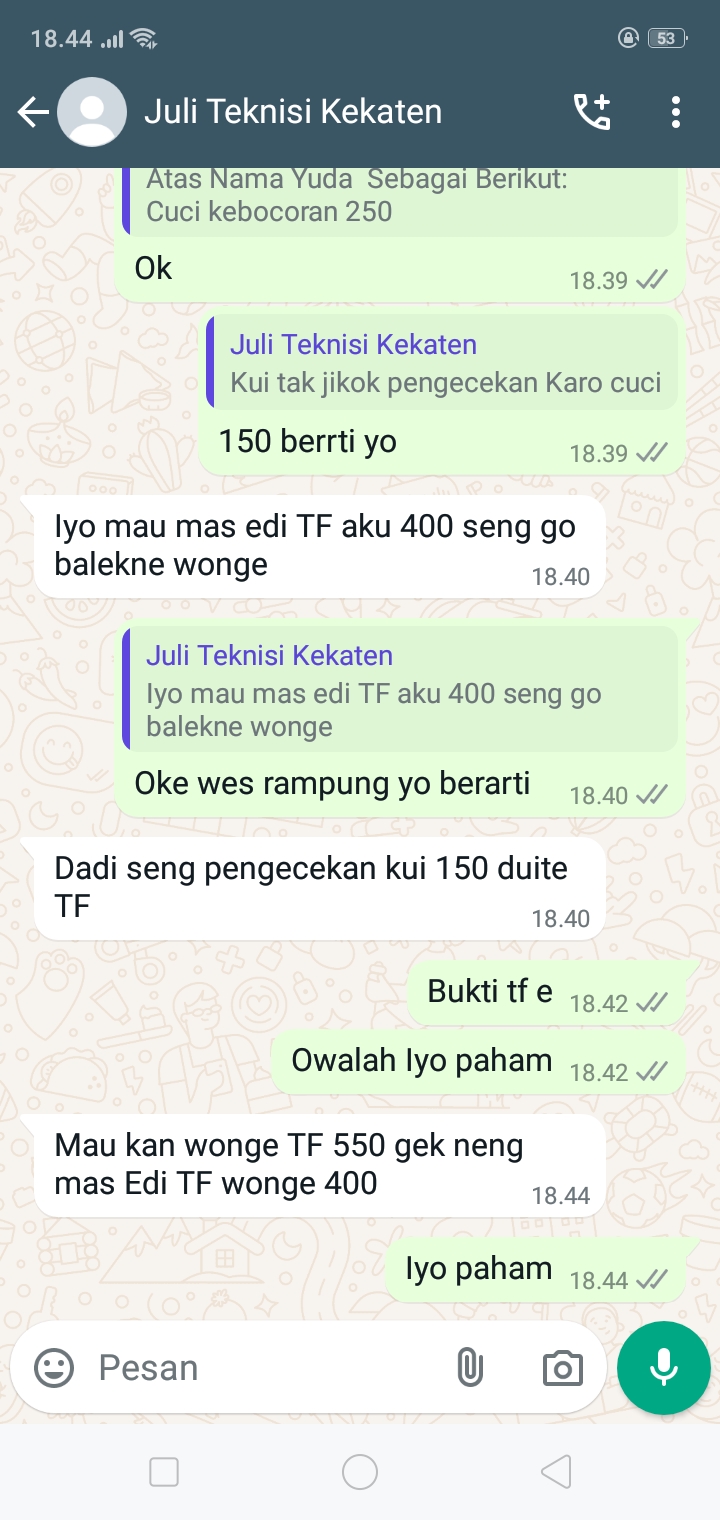Attach a file with the paperclip
This screenshot has height=1520, width=720.
(469, 1368)
